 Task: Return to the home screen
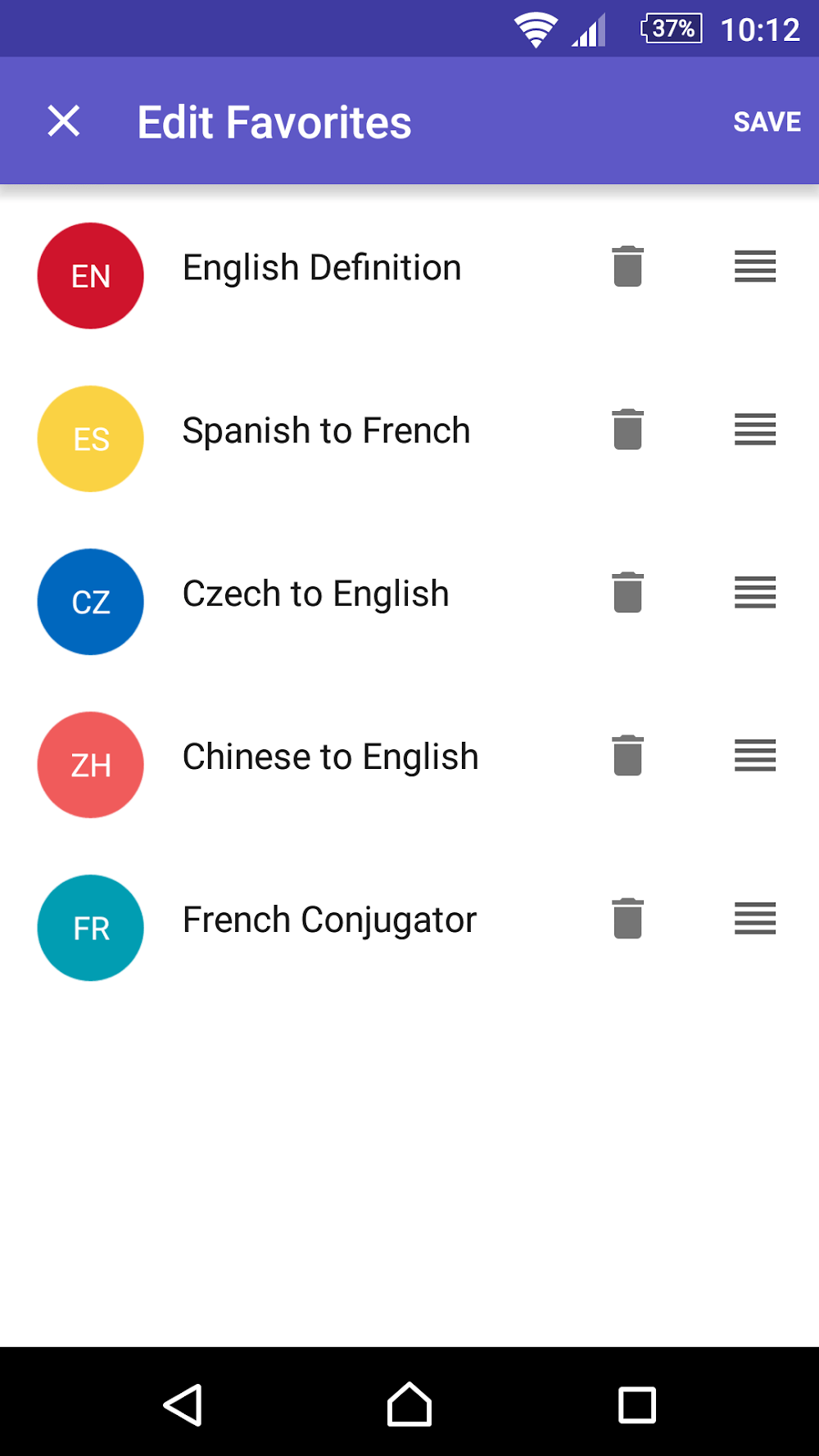(409, 1405)
